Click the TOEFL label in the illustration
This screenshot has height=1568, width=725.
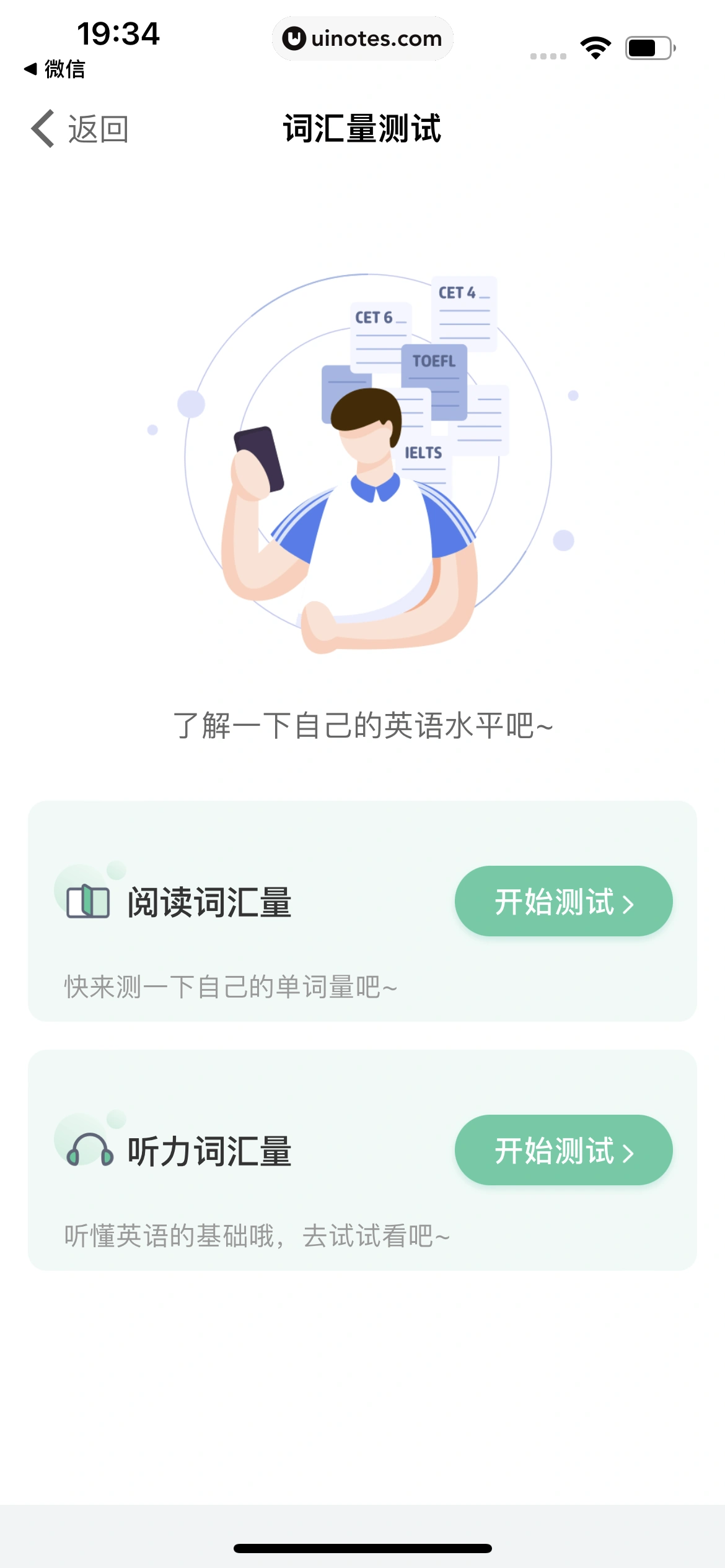pos(434,359)
